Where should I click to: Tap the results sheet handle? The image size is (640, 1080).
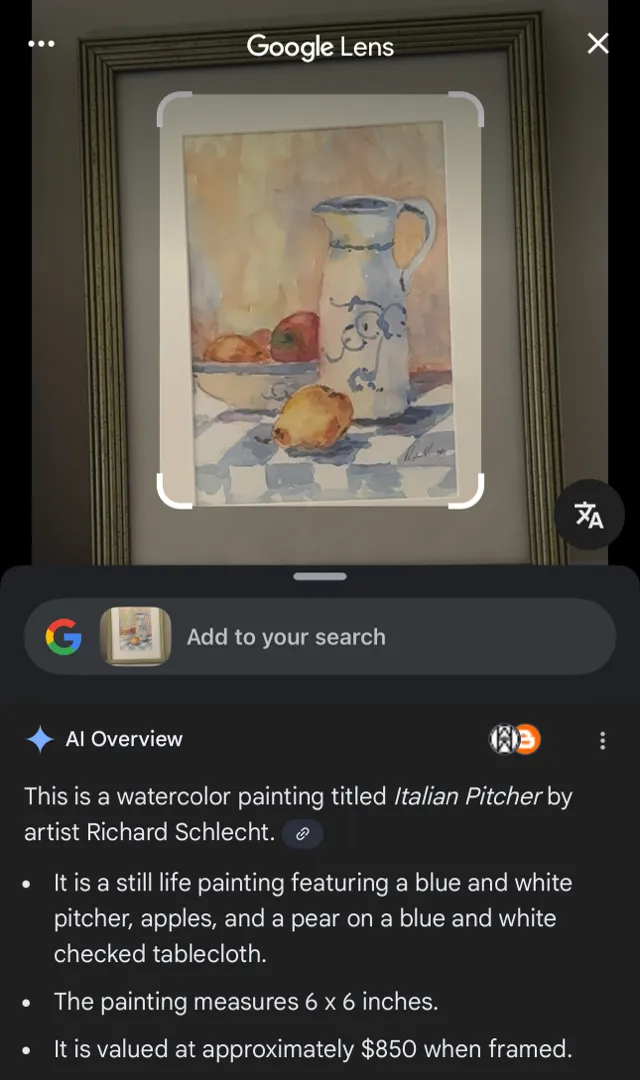click(320, 577)
